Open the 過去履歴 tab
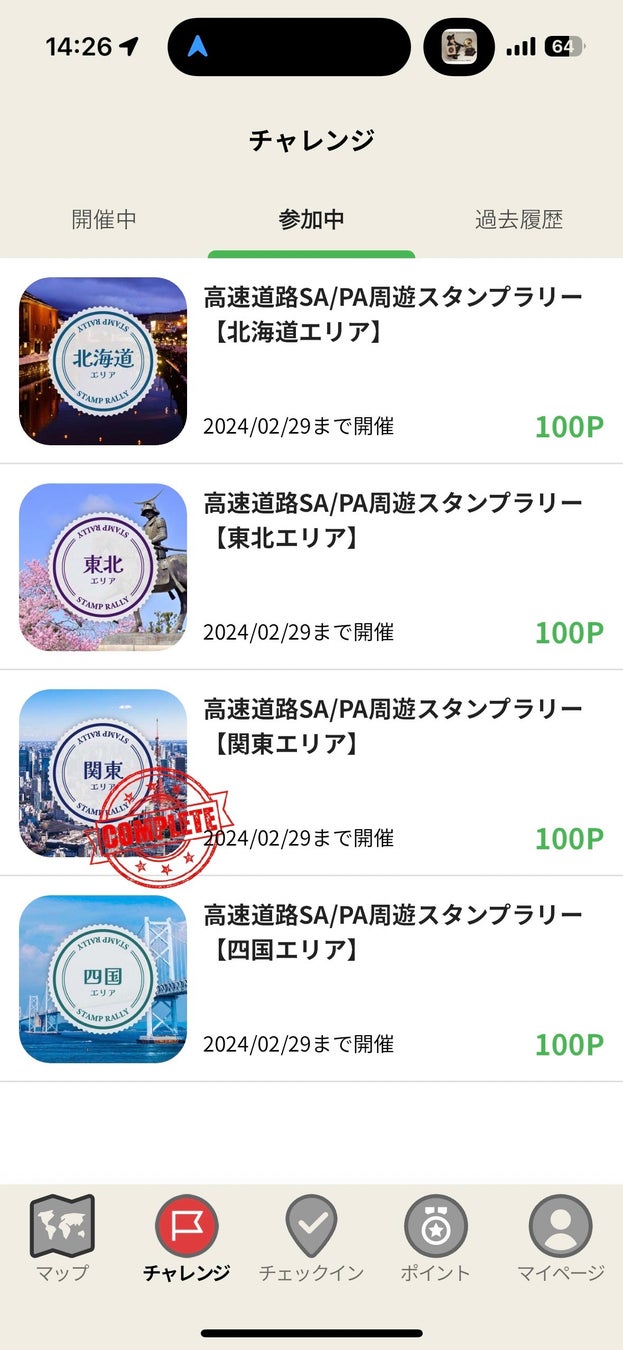Viewport: 623px width, 1350px height. point(518,220)
